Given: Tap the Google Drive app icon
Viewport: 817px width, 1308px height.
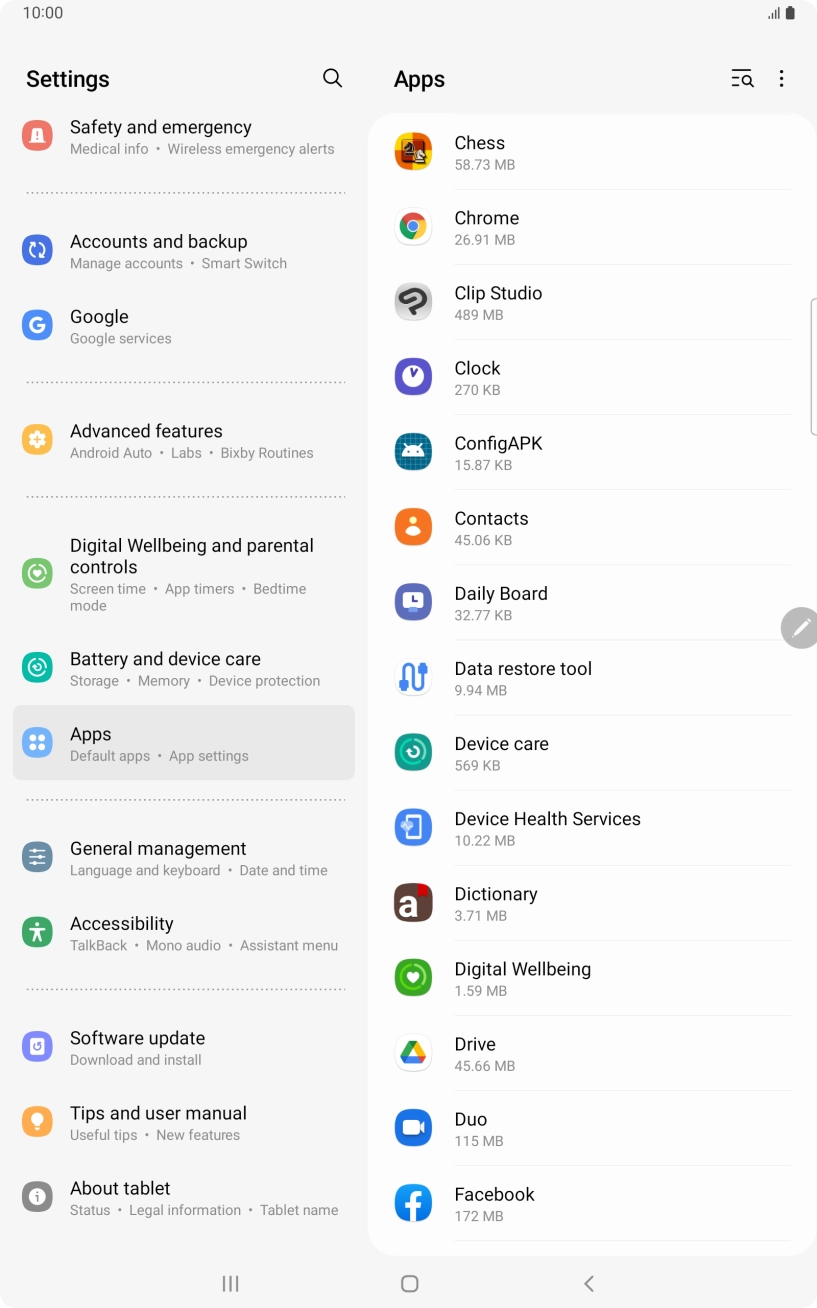Looking at the screenshot, I should pyautogui.click(x=413, y=1053).
